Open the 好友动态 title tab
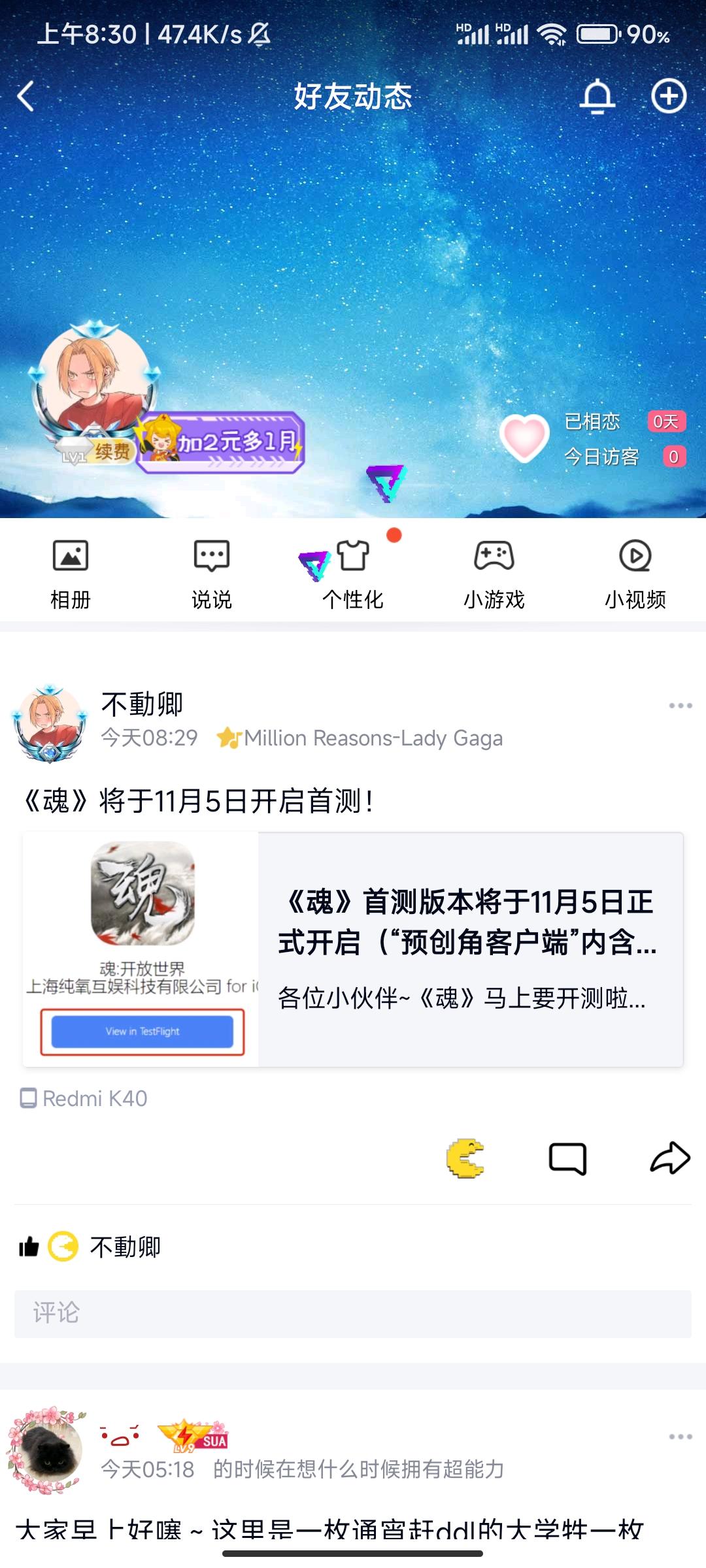 point(353,97)
